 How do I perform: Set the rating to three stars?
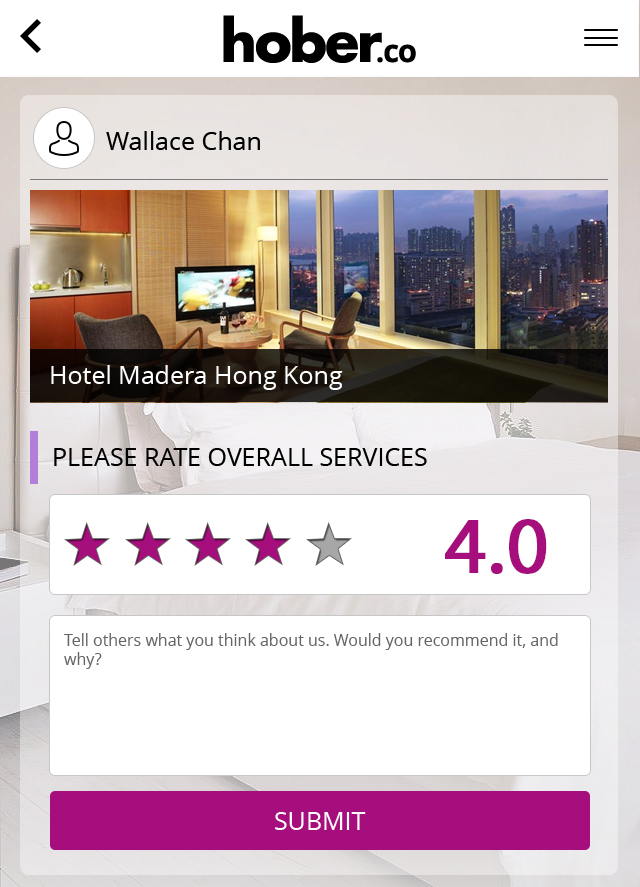click(x=208, y=545)
